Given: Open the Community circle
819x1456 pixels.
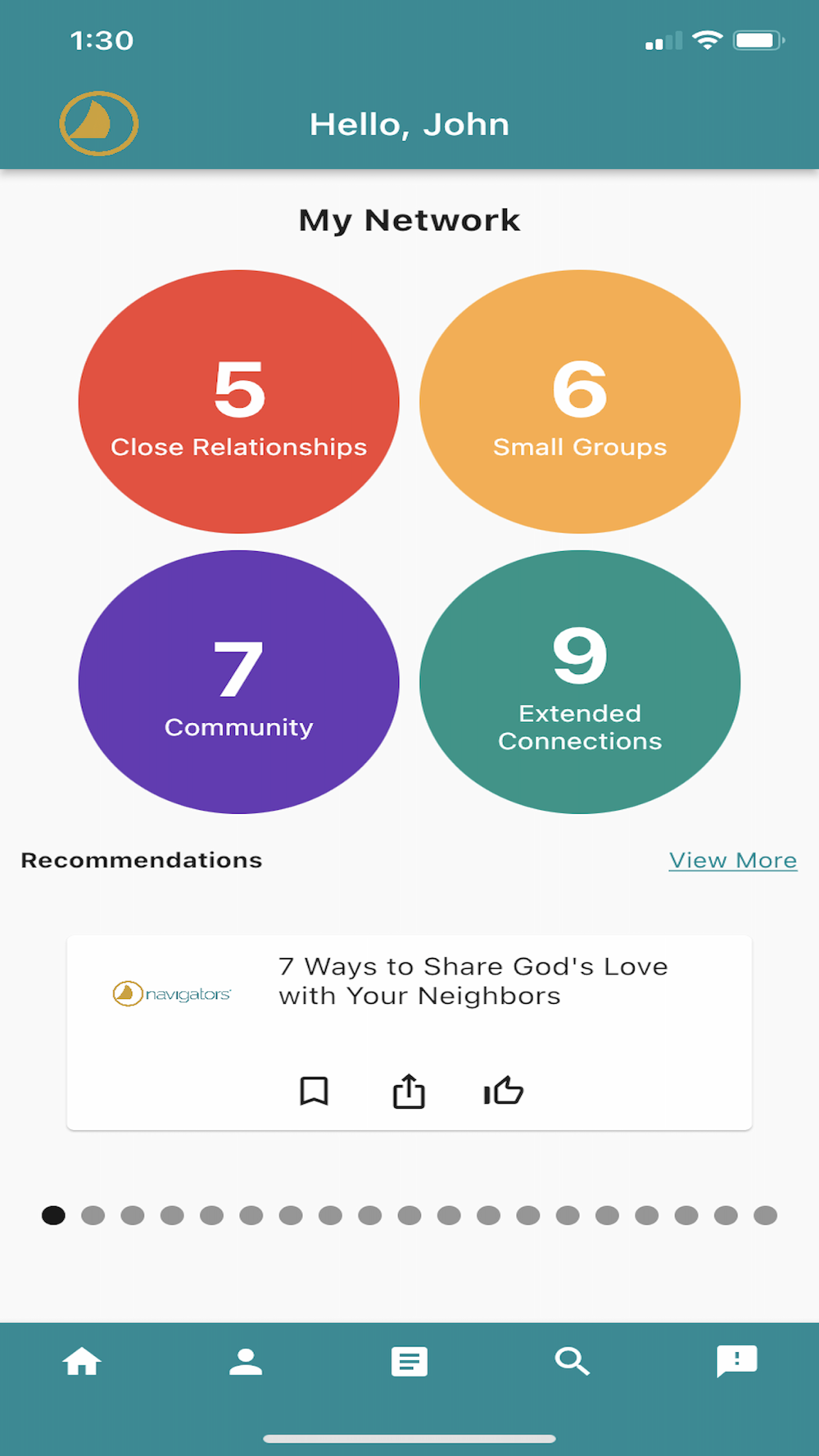Looking at the screenshot, I should [x=238, y=681].
